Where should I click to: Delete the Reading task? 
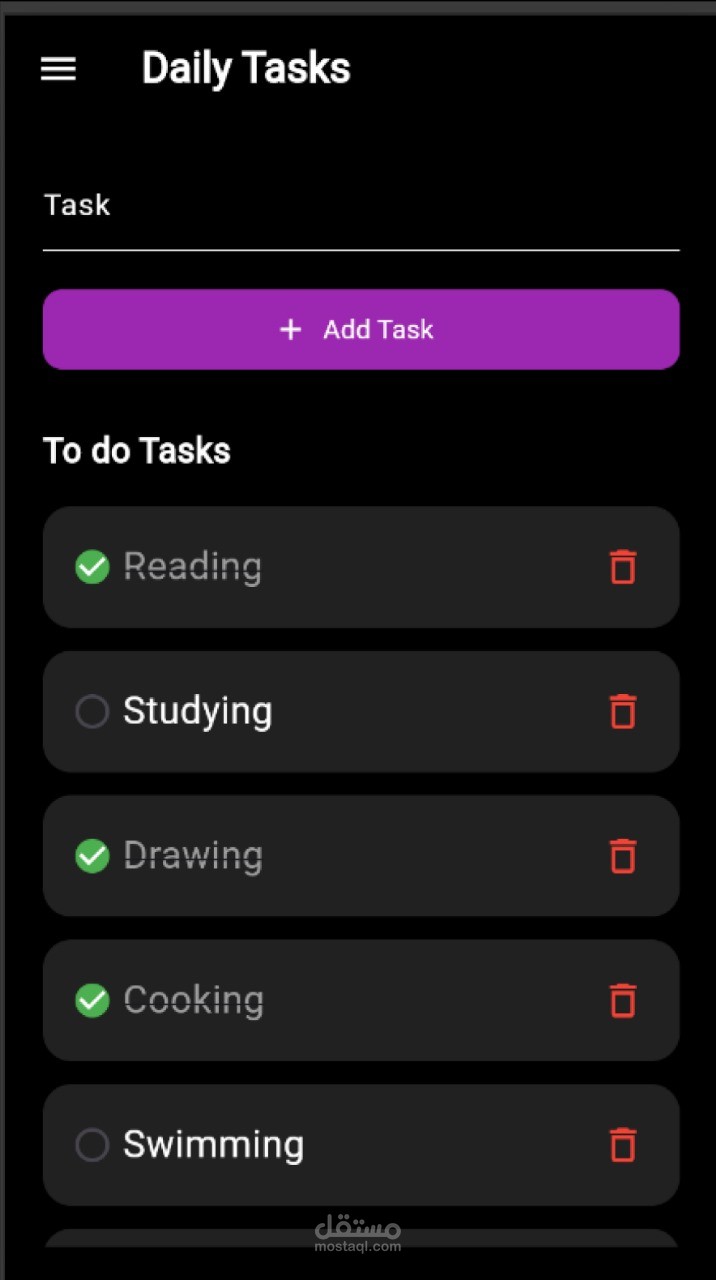pos(623,567)
